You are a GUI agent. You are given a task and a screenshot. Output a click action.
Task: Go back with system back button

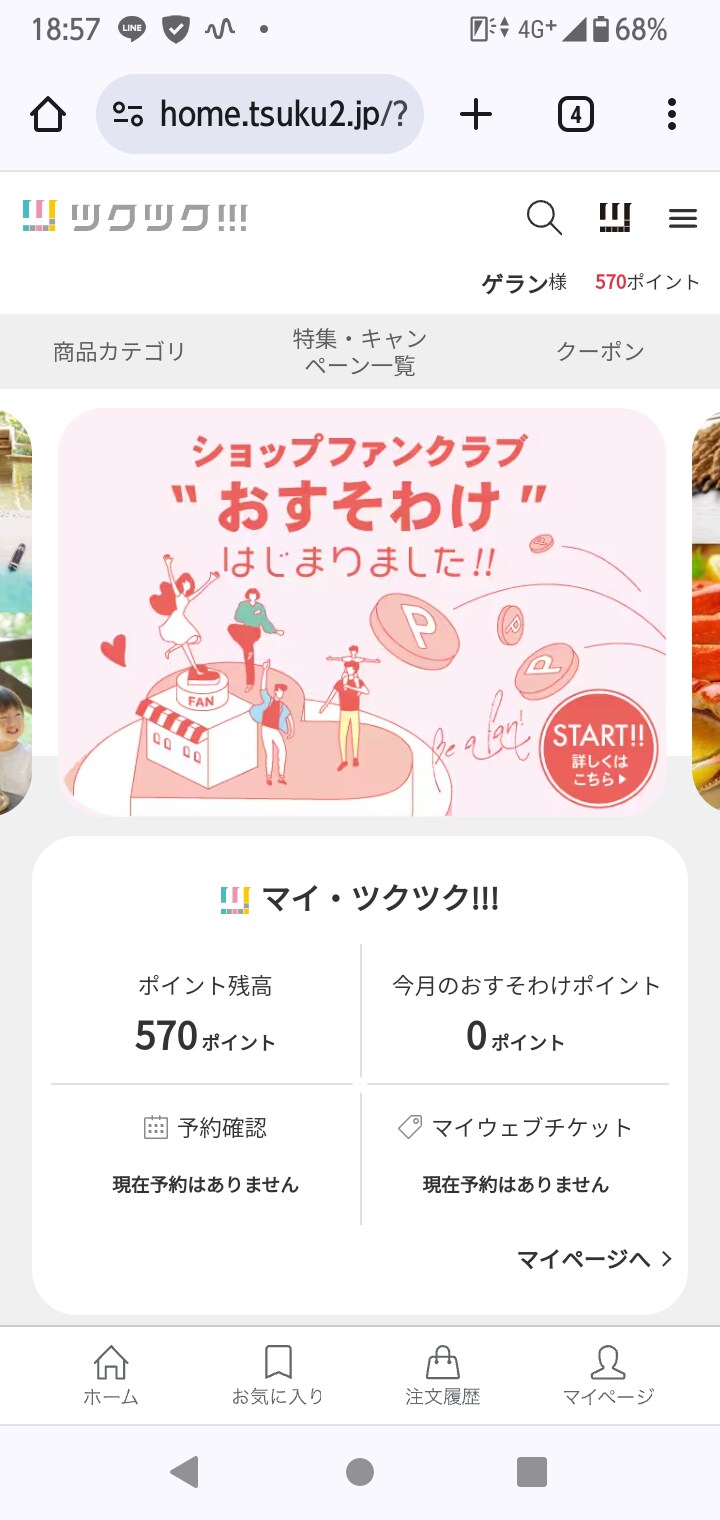pyautogui.click(x=184, y=1471)
